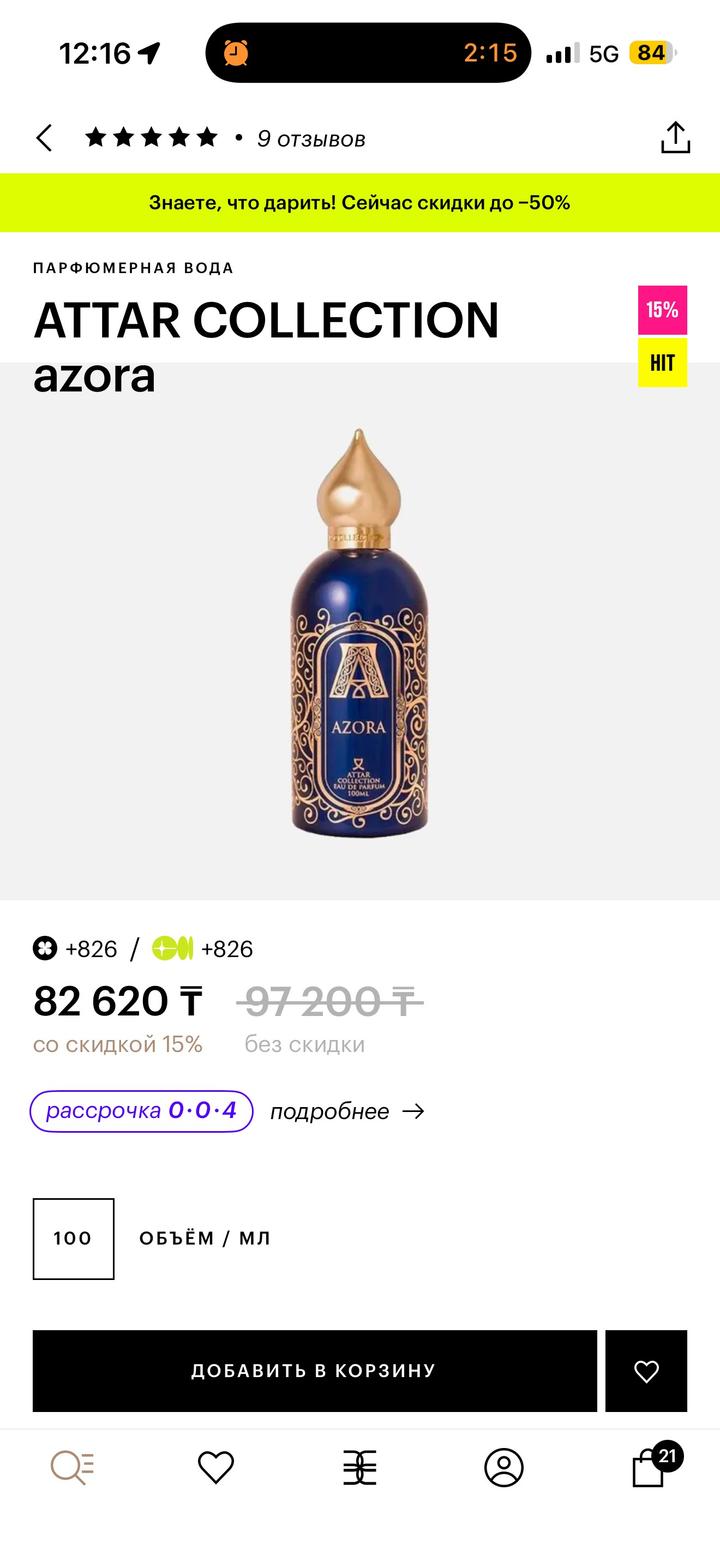Image resolution: width=720 pixels, height=1564 pixels.
Task: Open the home tab with the store logo
Action: tap(360, 1467)
